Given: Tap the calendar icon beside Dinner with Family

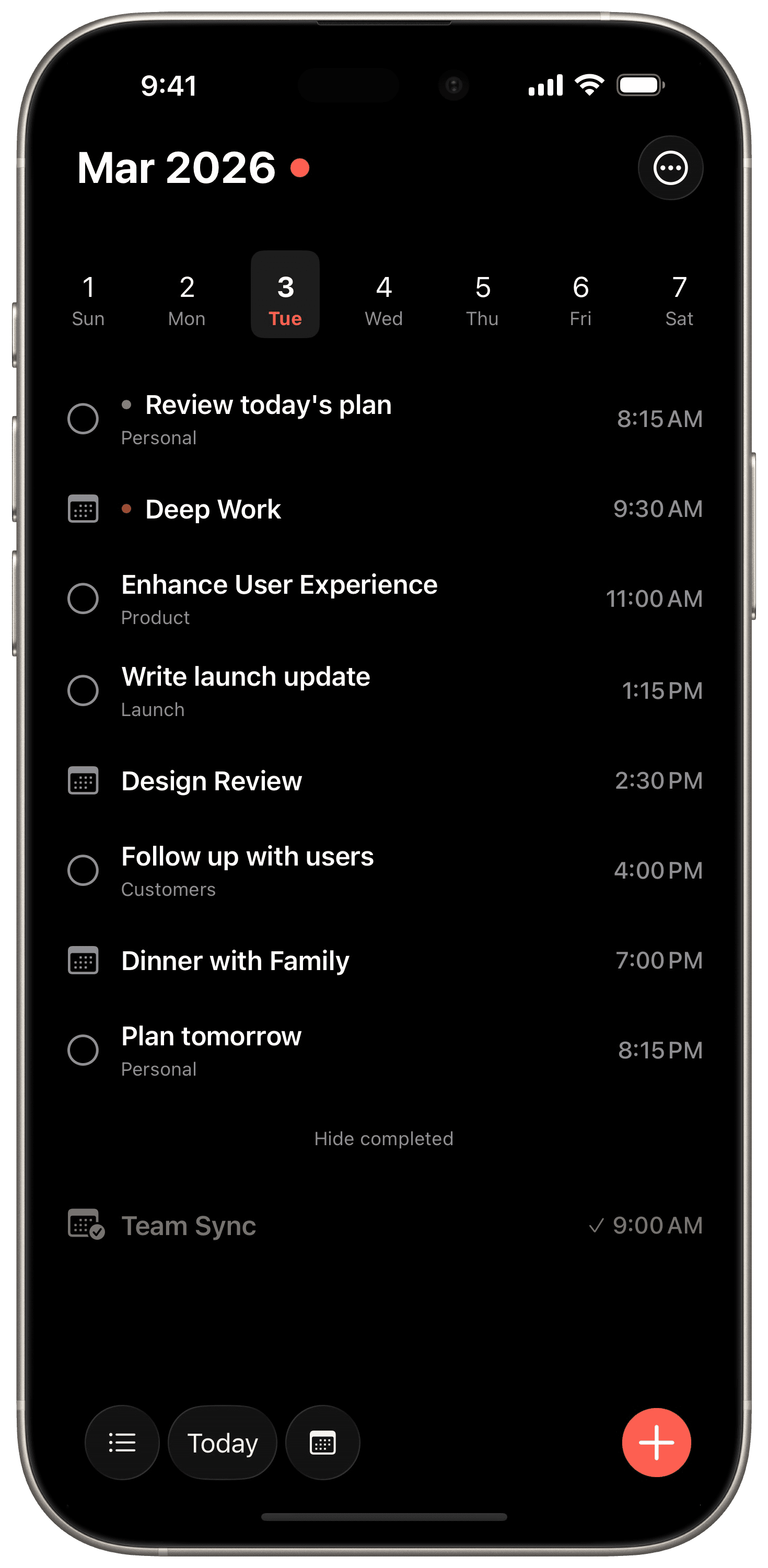Looking at the screenshot, I should pyautogui.click(x=84, y=961).
